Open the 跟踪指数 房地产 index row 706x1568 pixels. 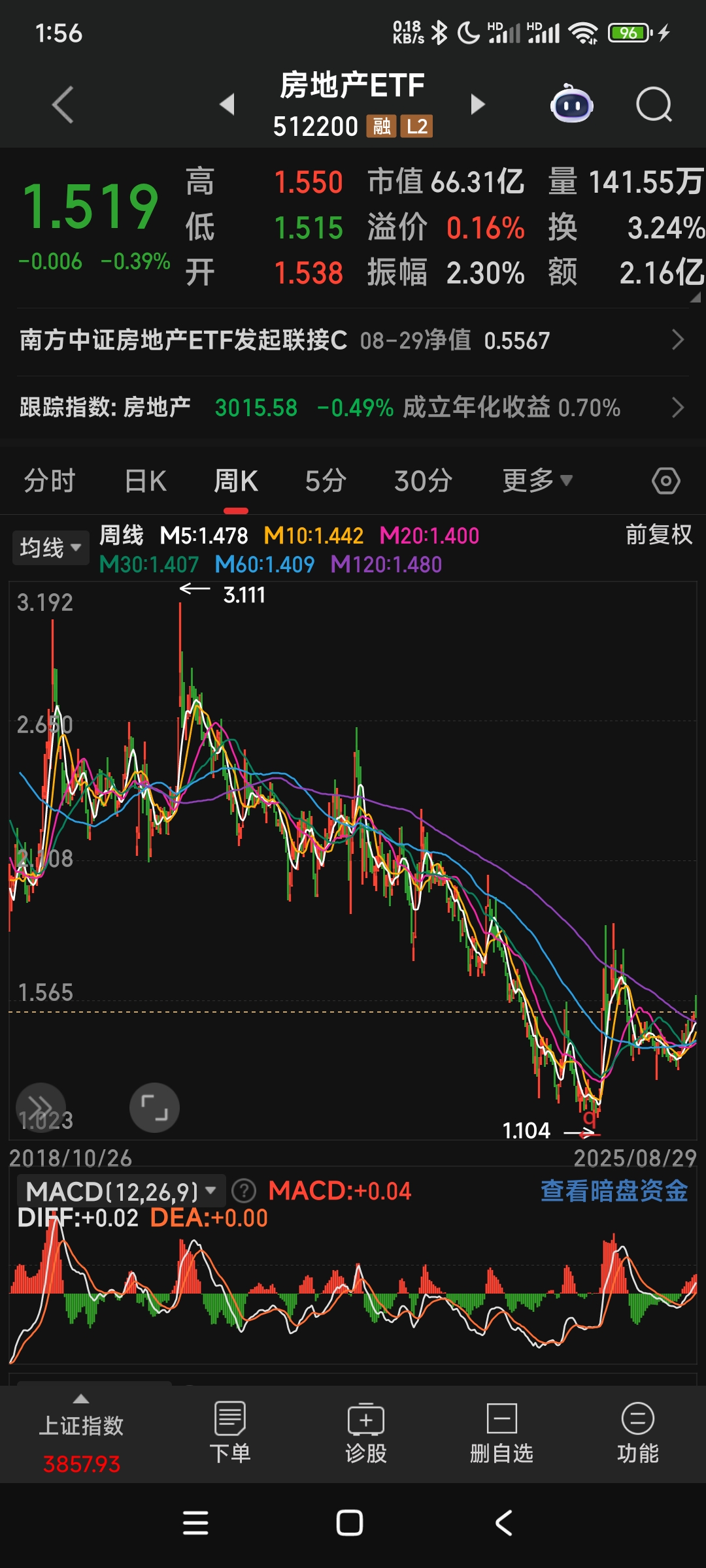[x=353, y=408]
